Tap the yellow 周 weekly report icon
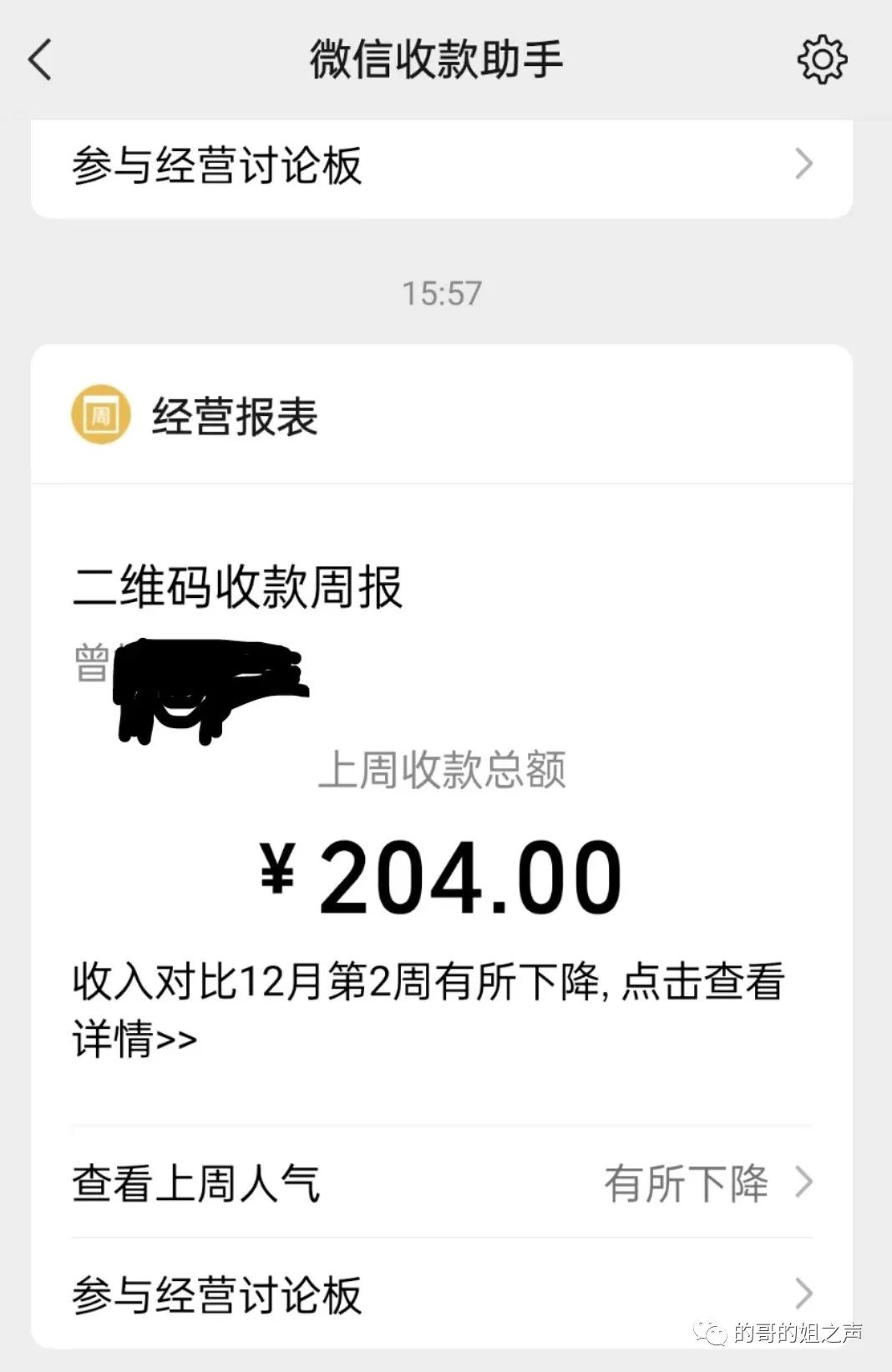Screen dimensions: 892x1372 tap(100, 413)
